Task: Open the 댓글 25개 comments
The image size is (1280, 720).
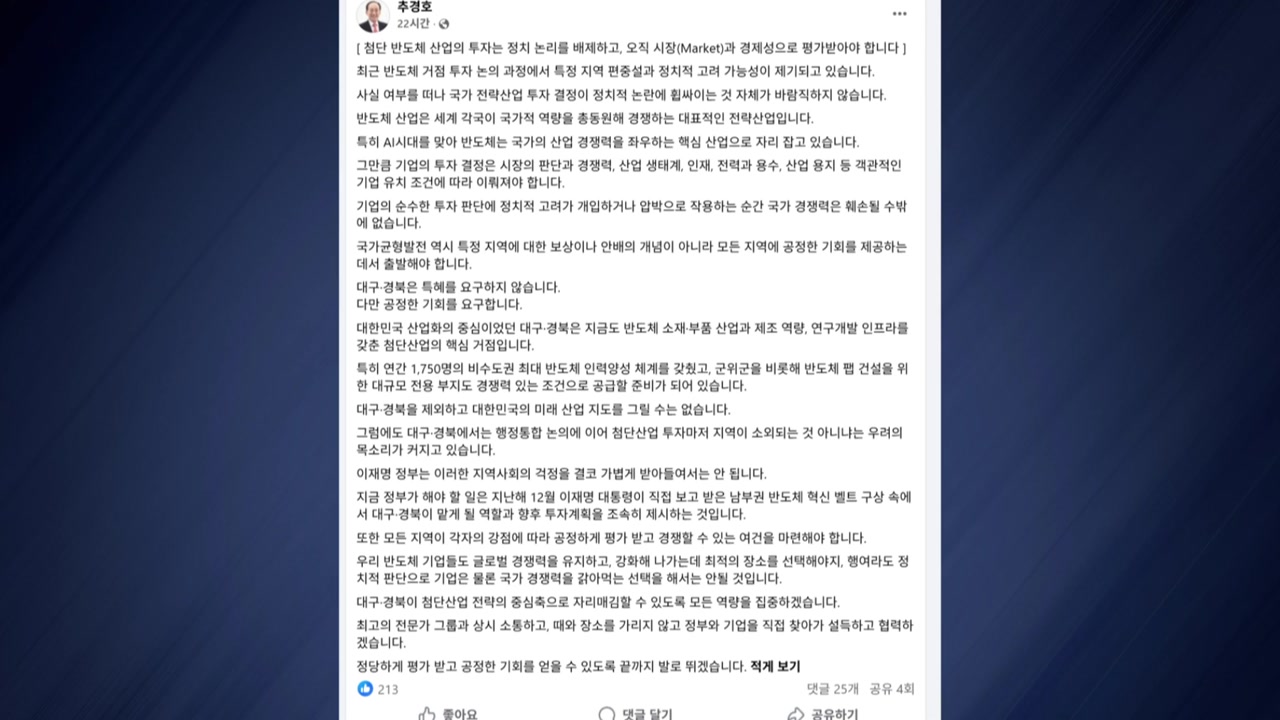Action: (833, 689)
